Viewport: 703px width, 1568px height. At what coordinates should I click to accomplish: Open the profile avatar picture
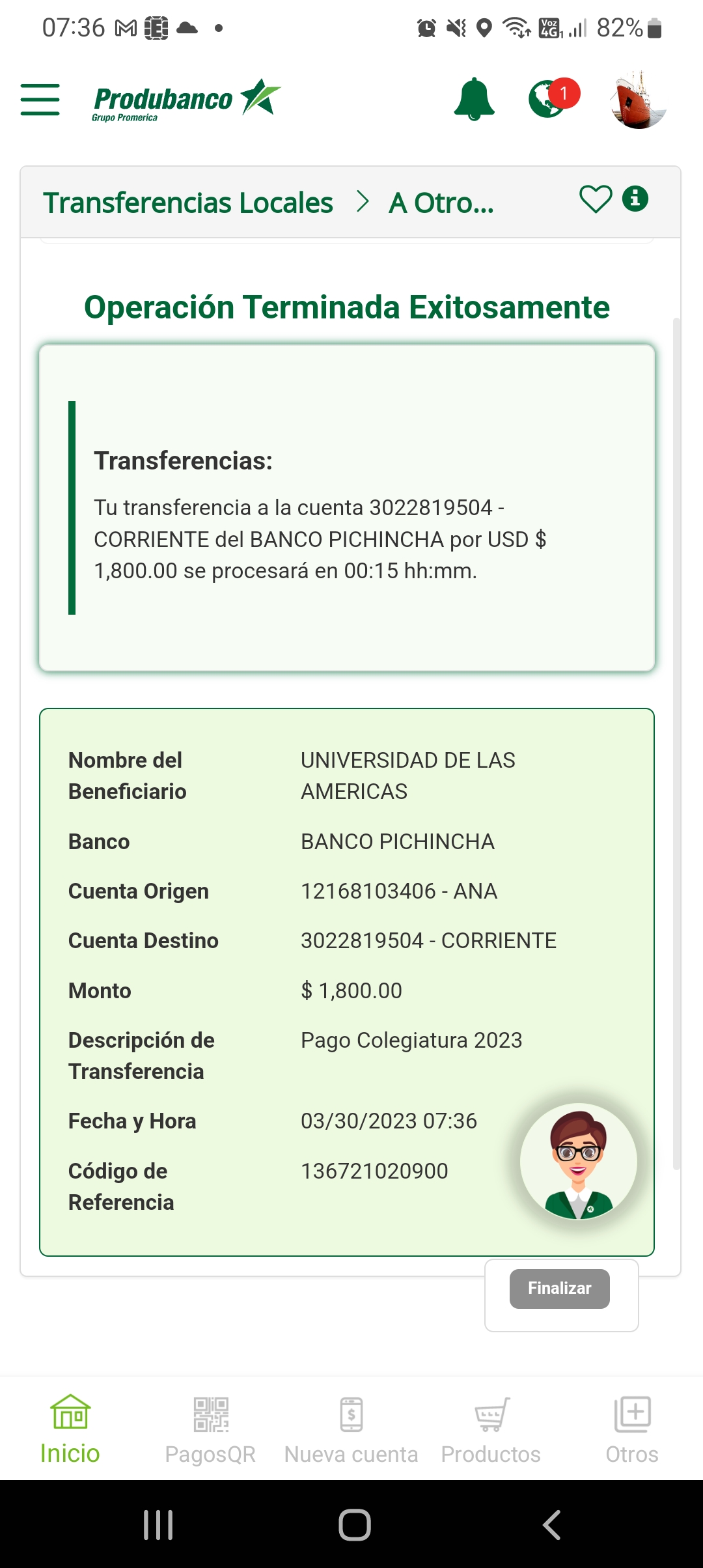638,100
